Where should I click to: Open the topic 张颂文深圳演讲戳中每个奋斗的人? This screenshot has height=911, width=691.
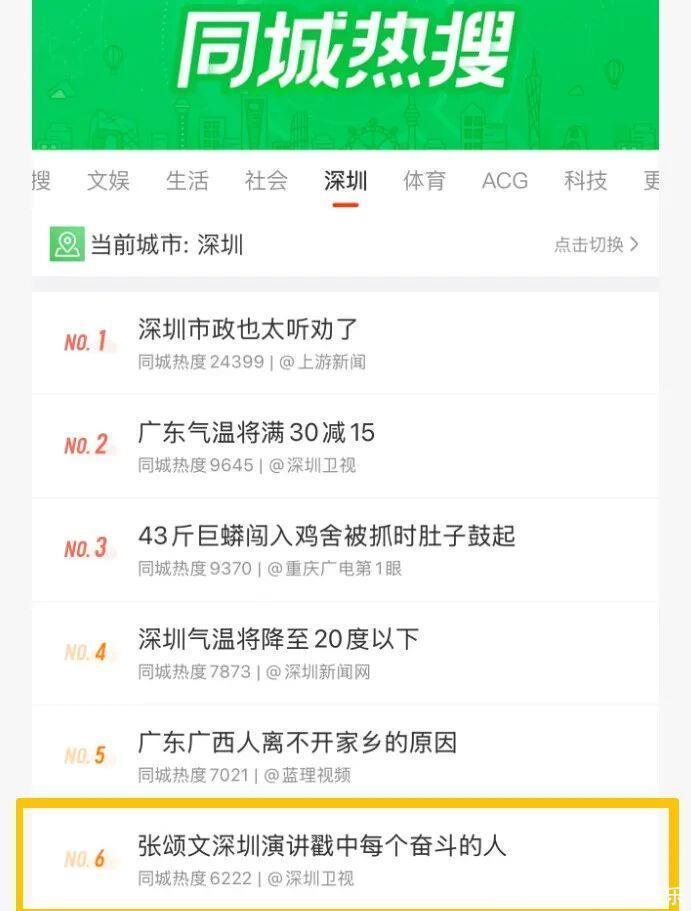coord(322,846)
